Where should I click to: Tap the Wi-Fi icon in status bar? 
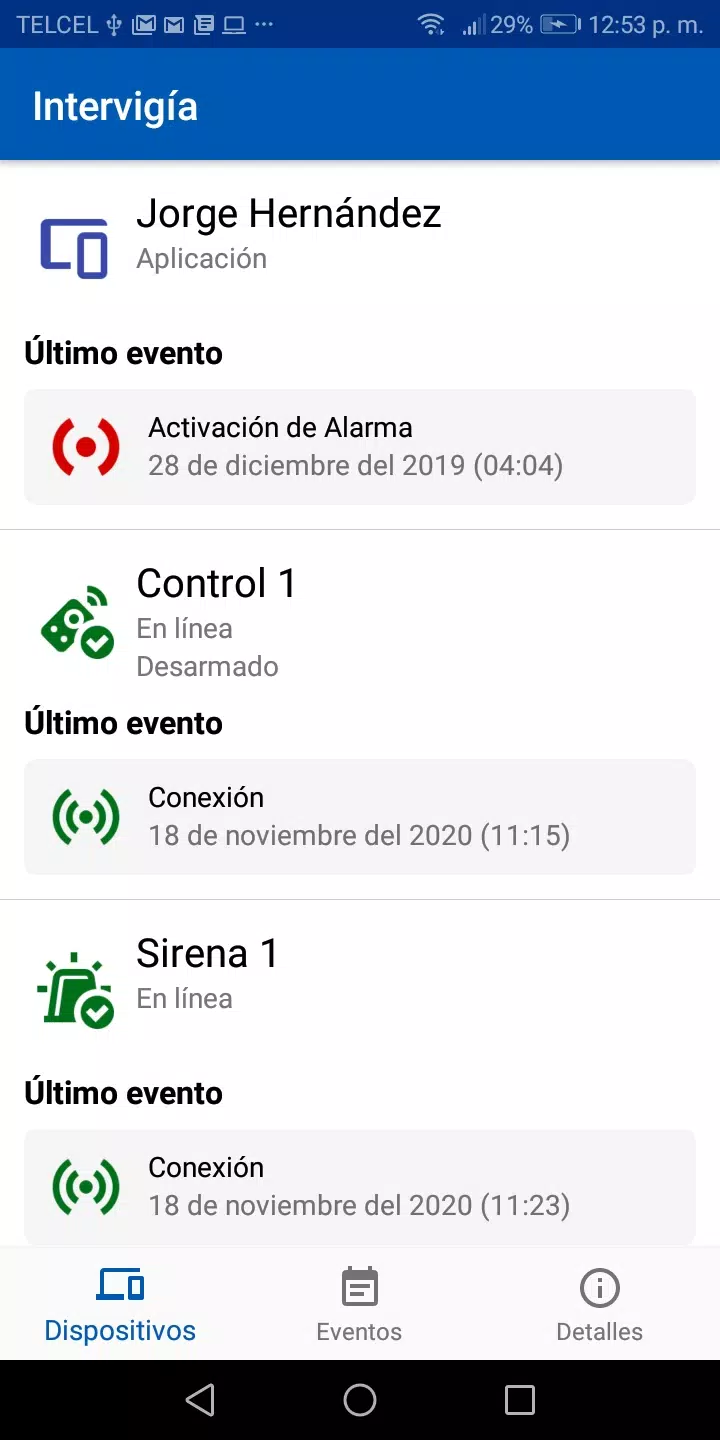click(433, 23)
